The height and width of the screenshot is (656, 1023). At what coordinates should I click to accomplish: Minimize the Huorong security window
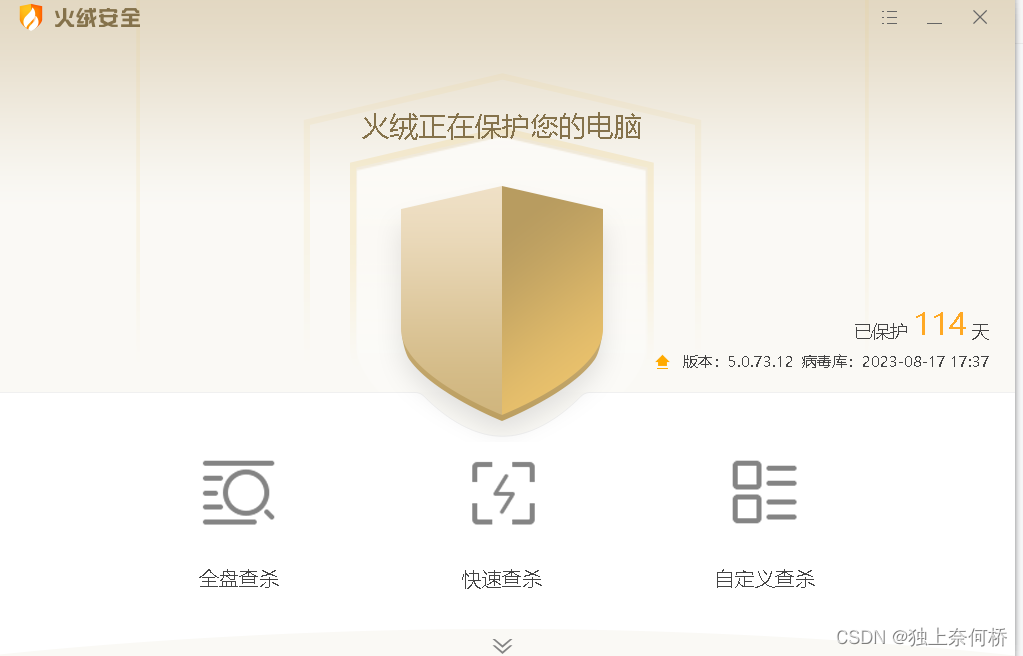tap(934, 18)
